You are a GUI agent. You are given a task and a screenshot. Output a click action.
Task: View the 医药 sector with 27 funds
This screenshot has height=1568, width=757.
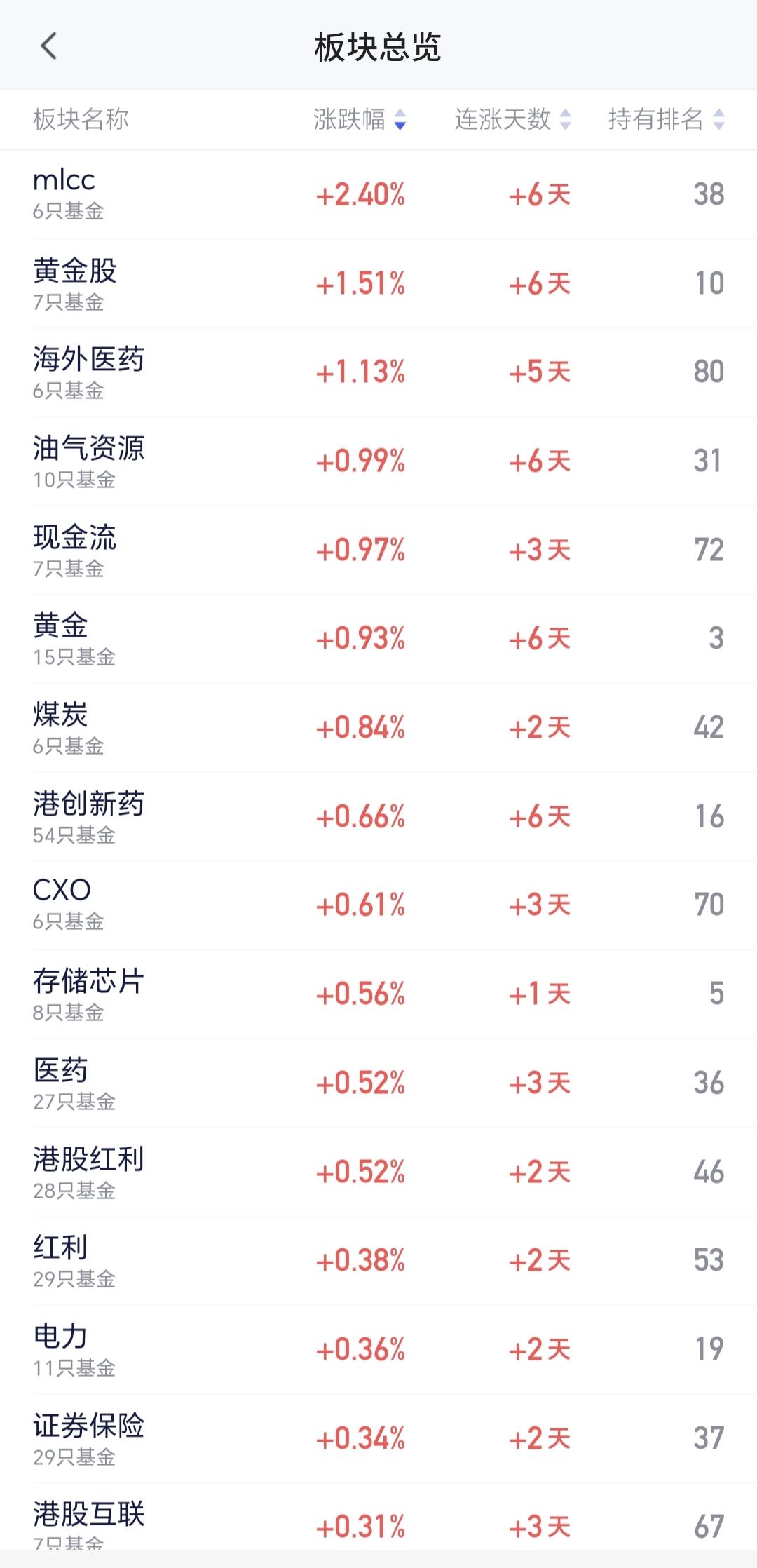coord(378,1083)
